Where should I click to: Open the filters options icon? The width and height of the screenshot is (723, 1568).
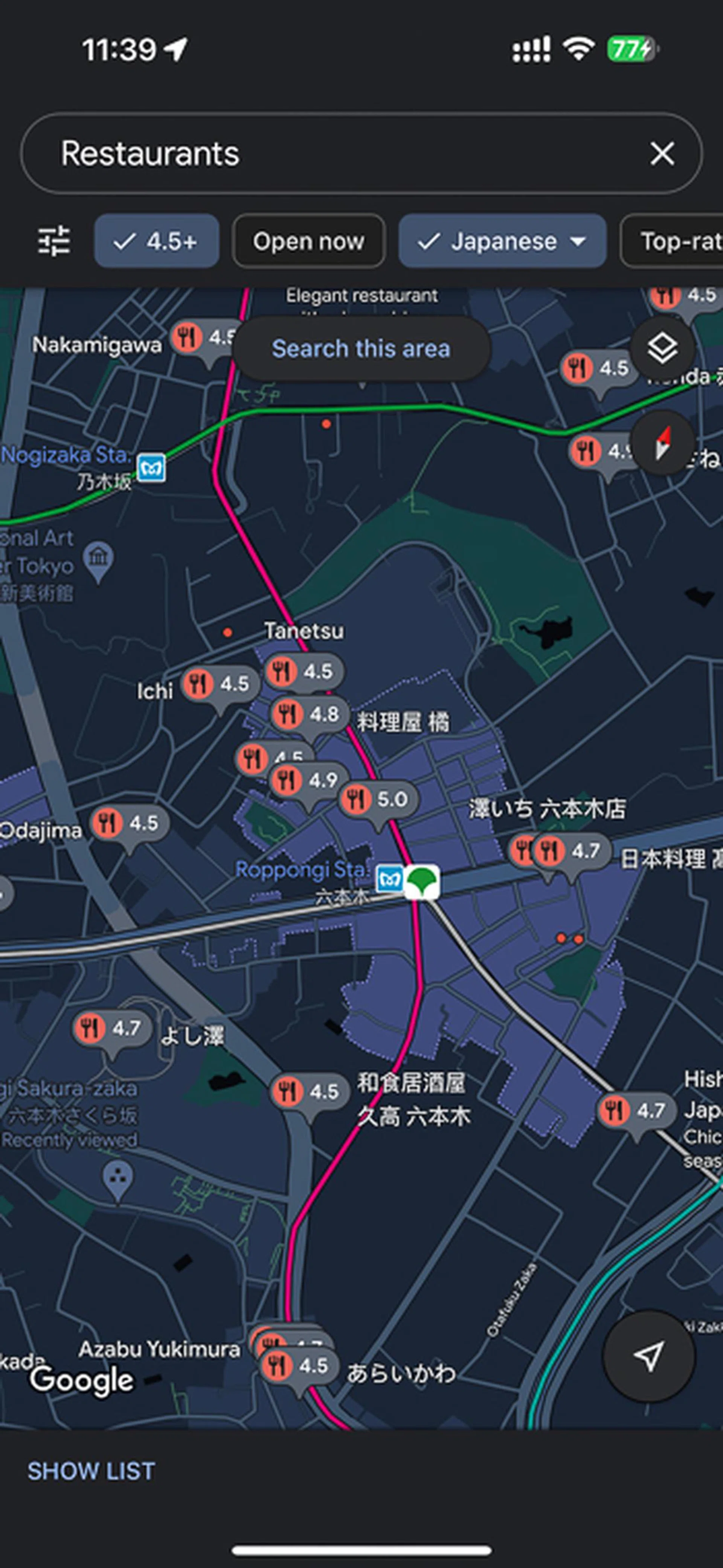[x=53, y=242]
